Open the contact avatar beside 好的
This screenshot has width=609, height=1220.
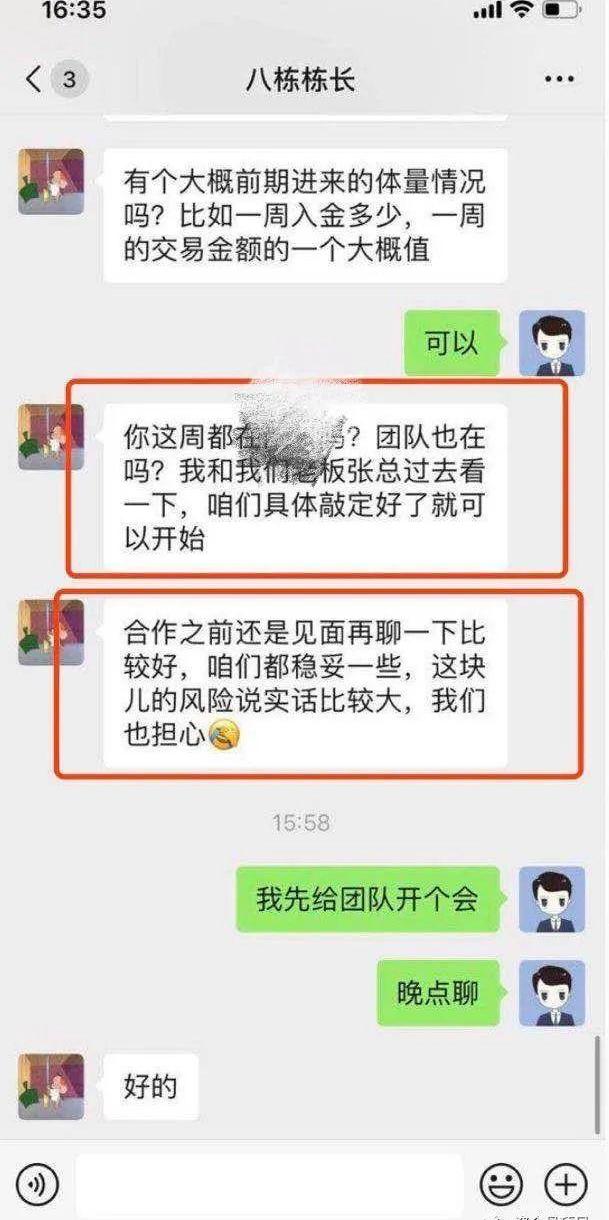tap(51, 1086)
